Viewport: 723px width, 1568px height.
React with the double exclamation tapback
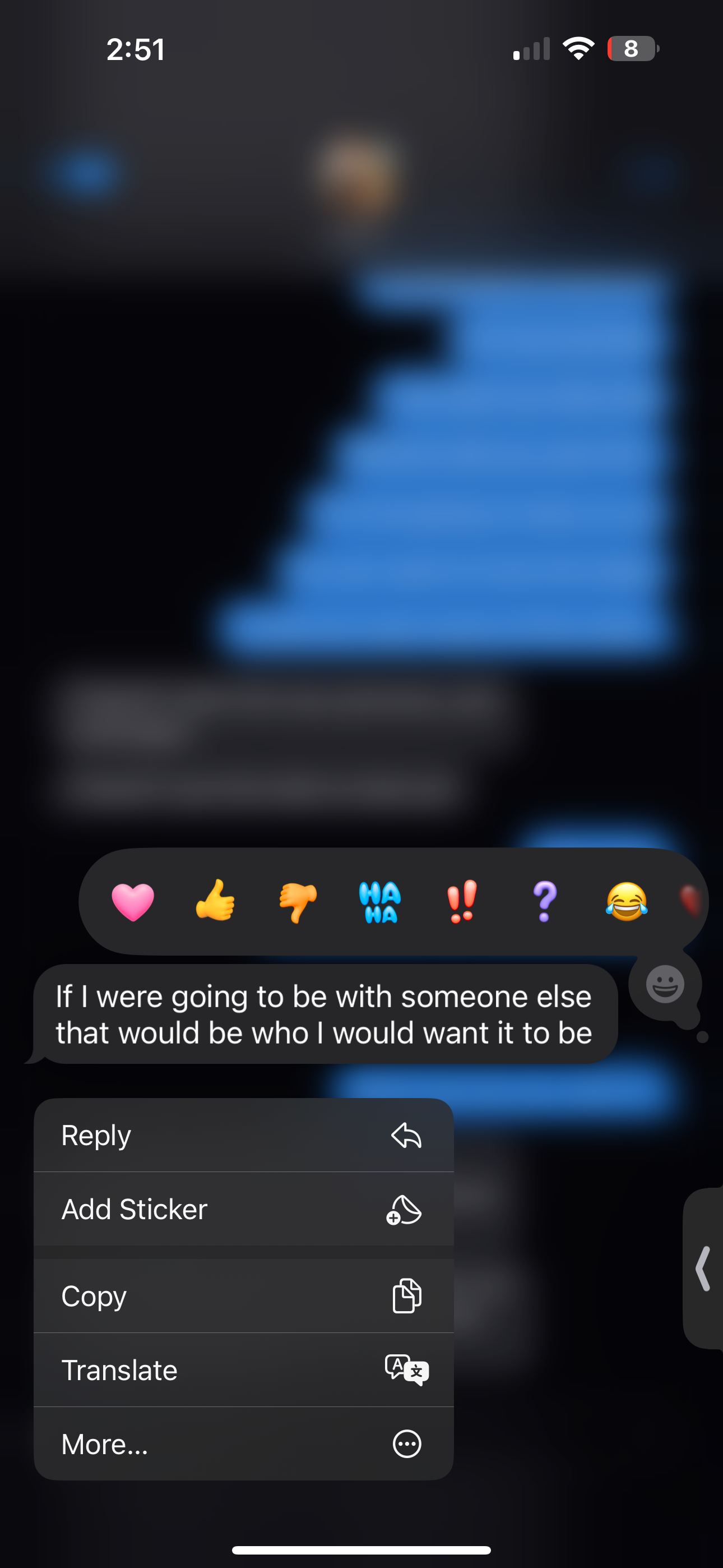pos(462,901)
